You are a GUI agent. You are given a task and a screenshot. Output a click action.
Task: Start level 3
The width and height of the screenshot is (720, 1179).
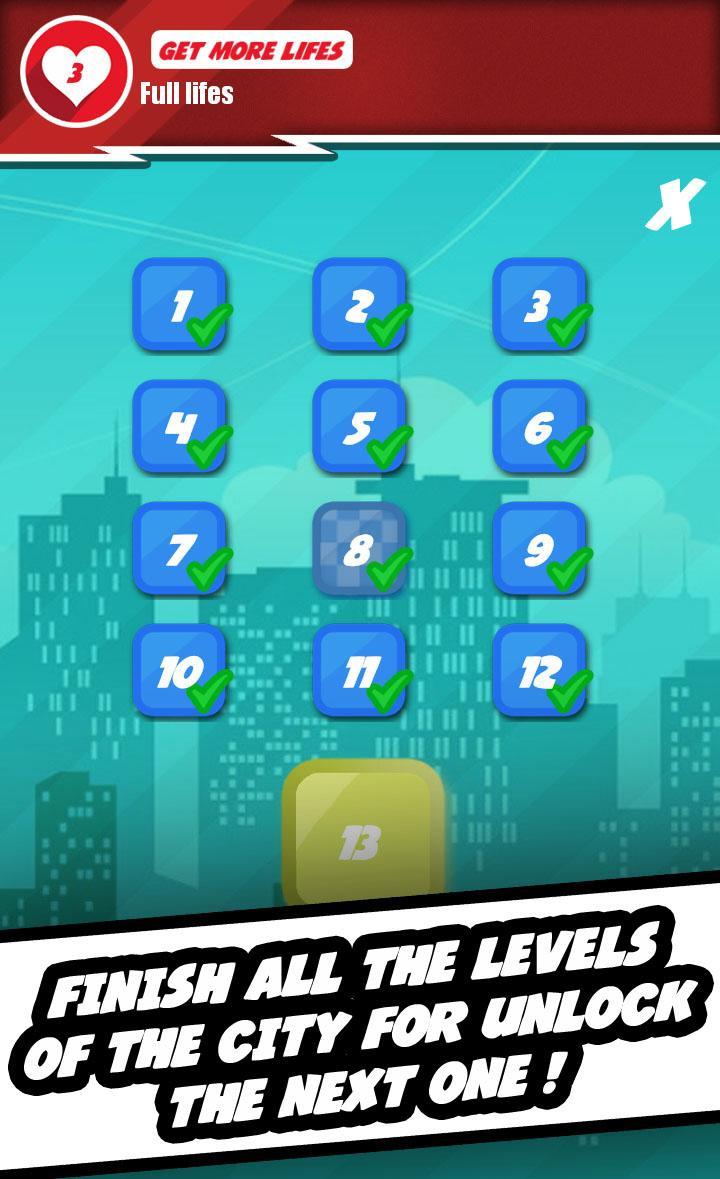pos(540,305)
